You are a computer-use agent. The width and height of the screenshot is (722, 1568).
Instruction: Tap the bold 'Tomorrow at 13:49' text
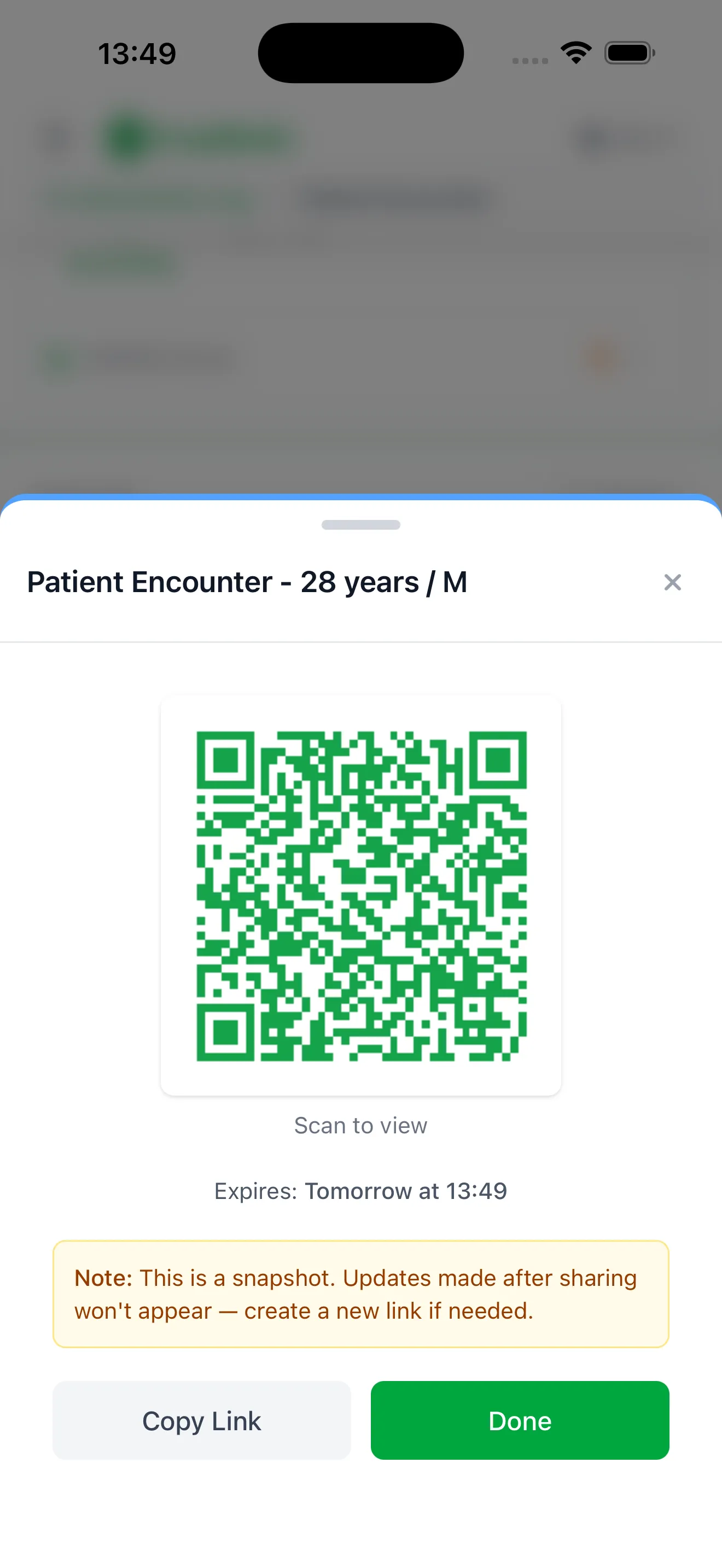(x=406, y=1191)
